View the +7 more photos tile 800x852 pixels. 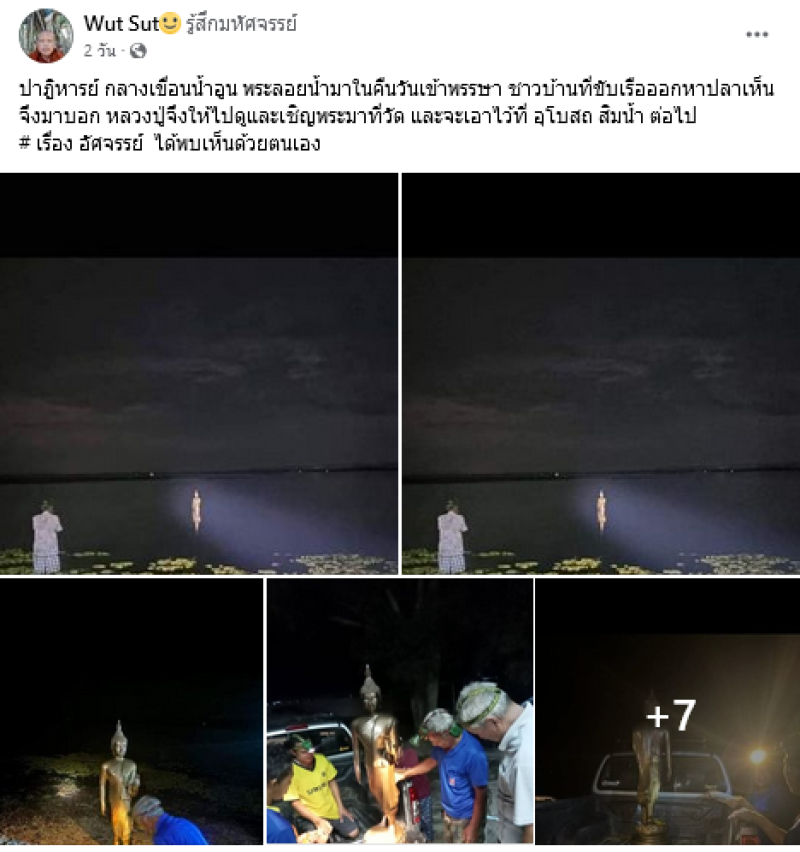668,712
